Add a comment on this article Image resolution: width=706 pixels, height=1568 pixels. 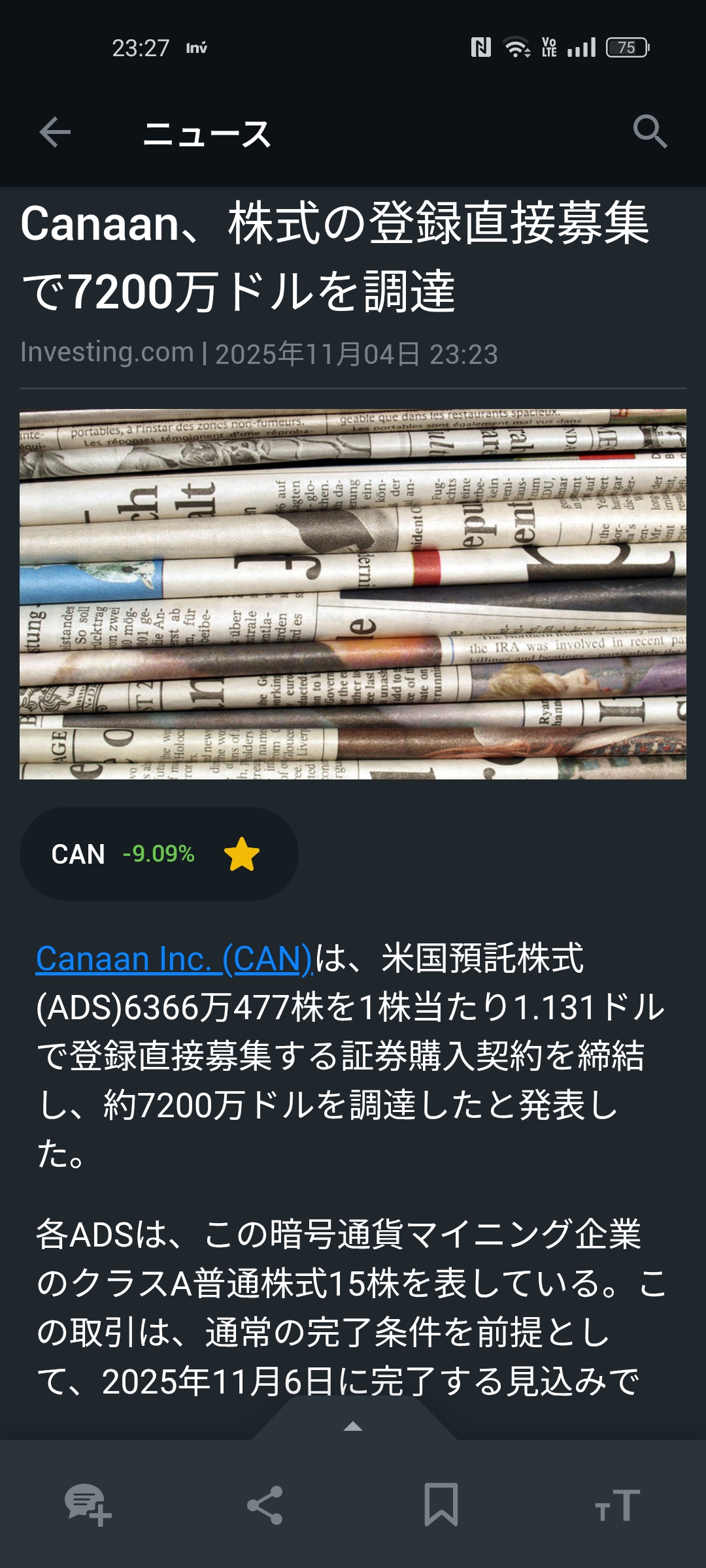(x=88, y=1505)
